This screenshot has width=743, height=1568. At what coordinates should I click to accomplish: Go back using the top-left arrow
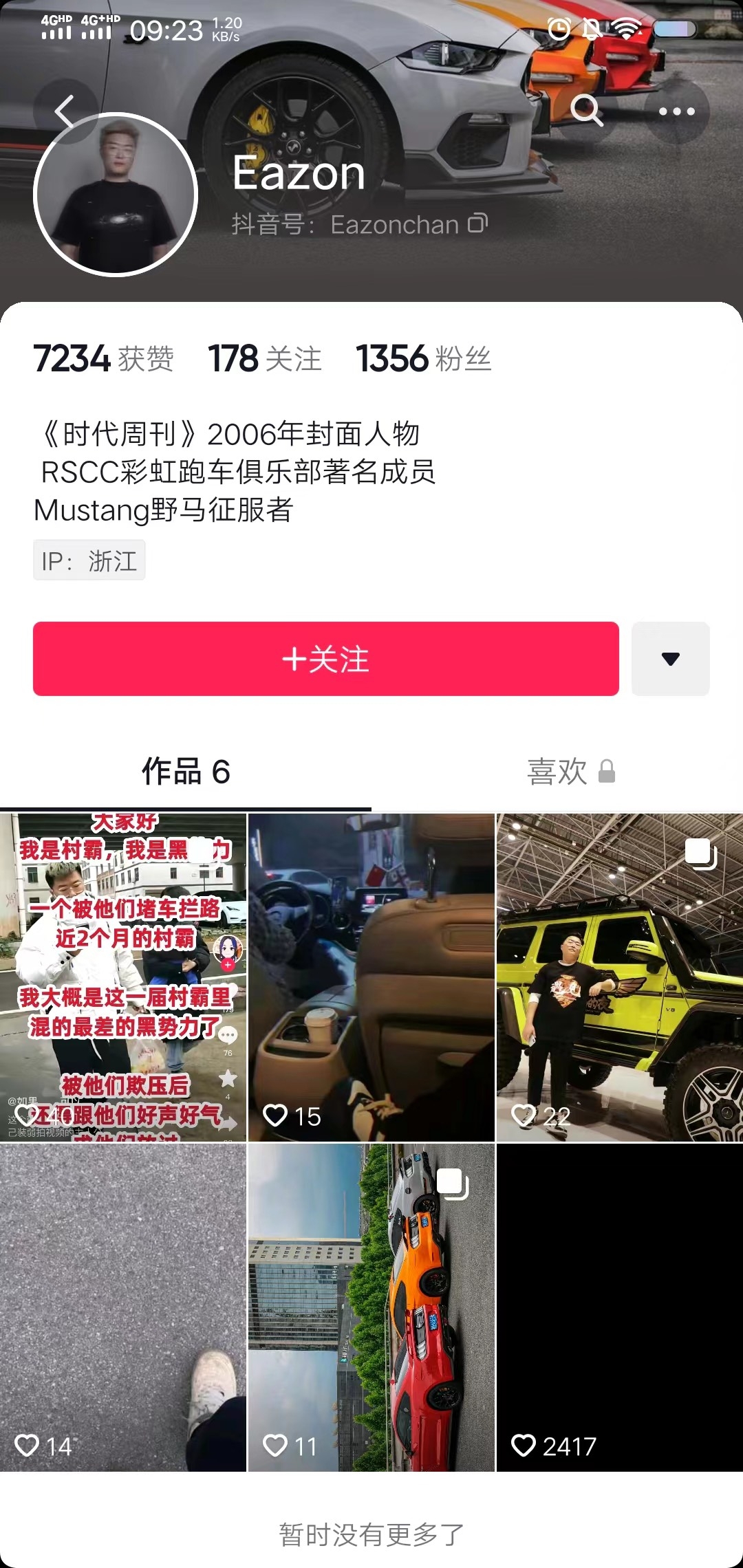[x=65, y=111]
